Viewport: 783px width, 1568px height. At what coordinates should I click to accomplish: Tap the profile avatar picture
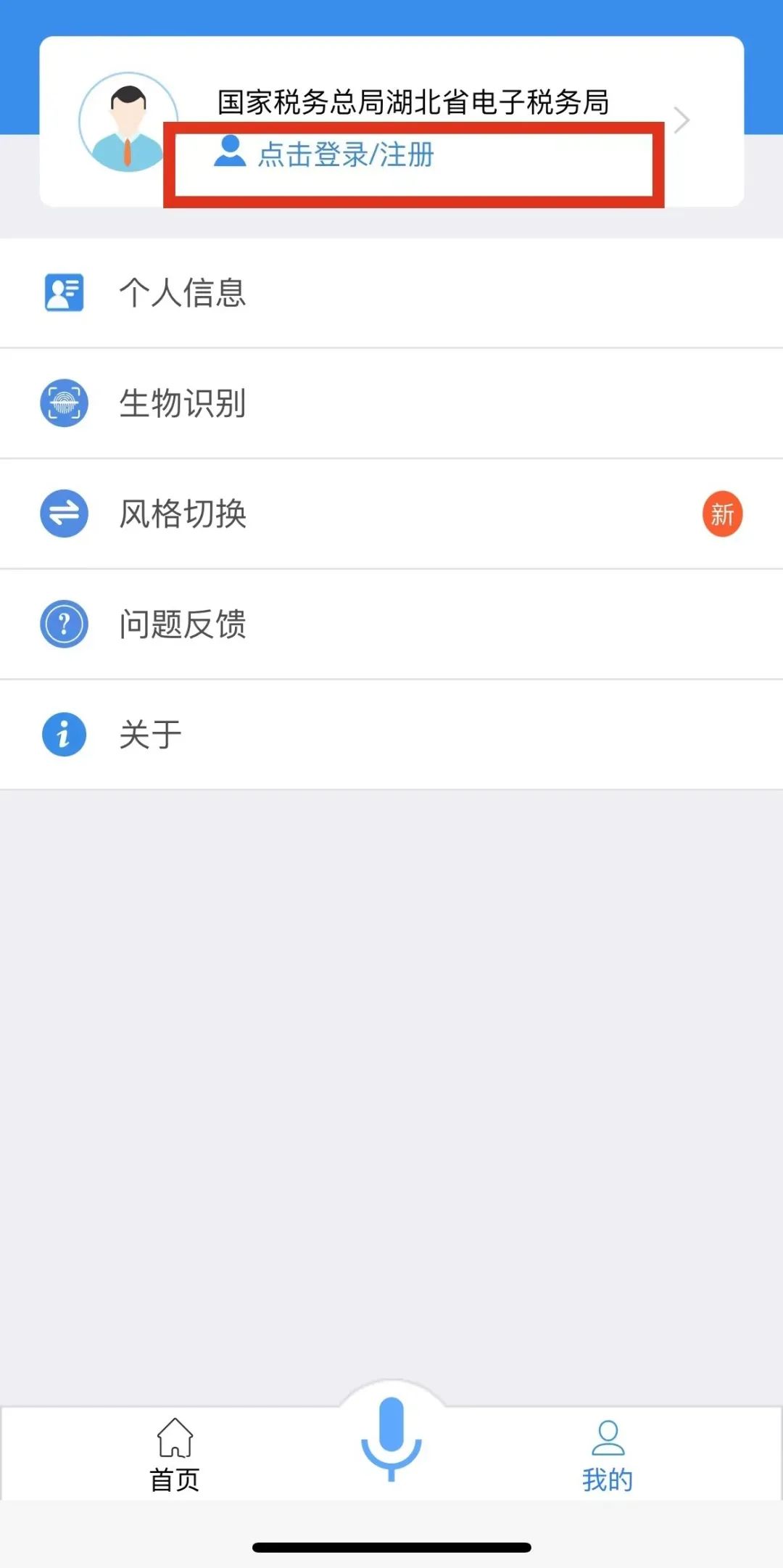(128, 122)
